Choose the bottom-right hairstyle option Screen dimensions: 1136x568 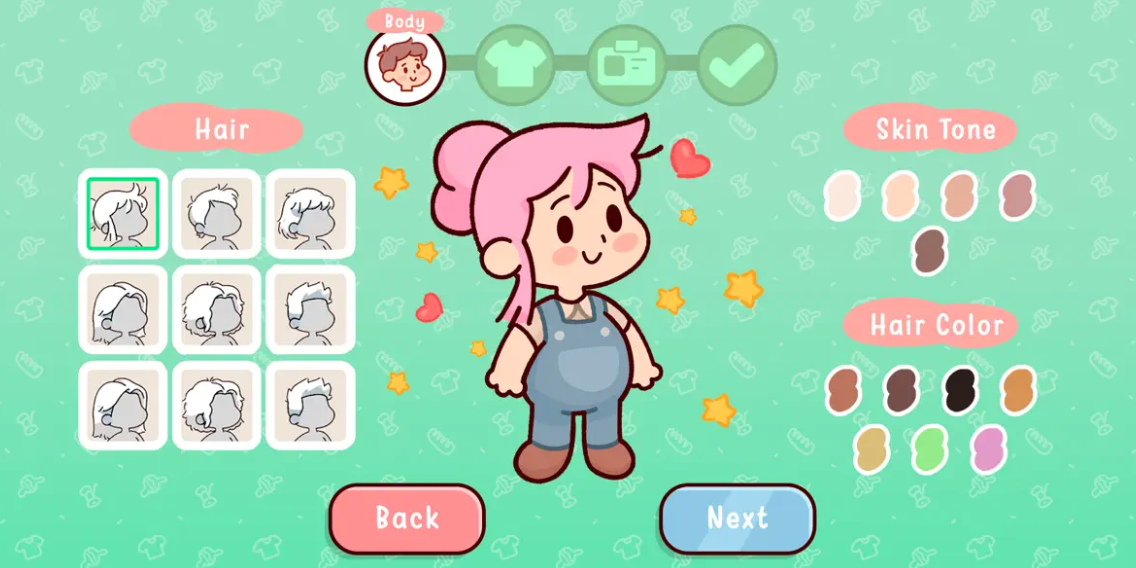point(310,406)
